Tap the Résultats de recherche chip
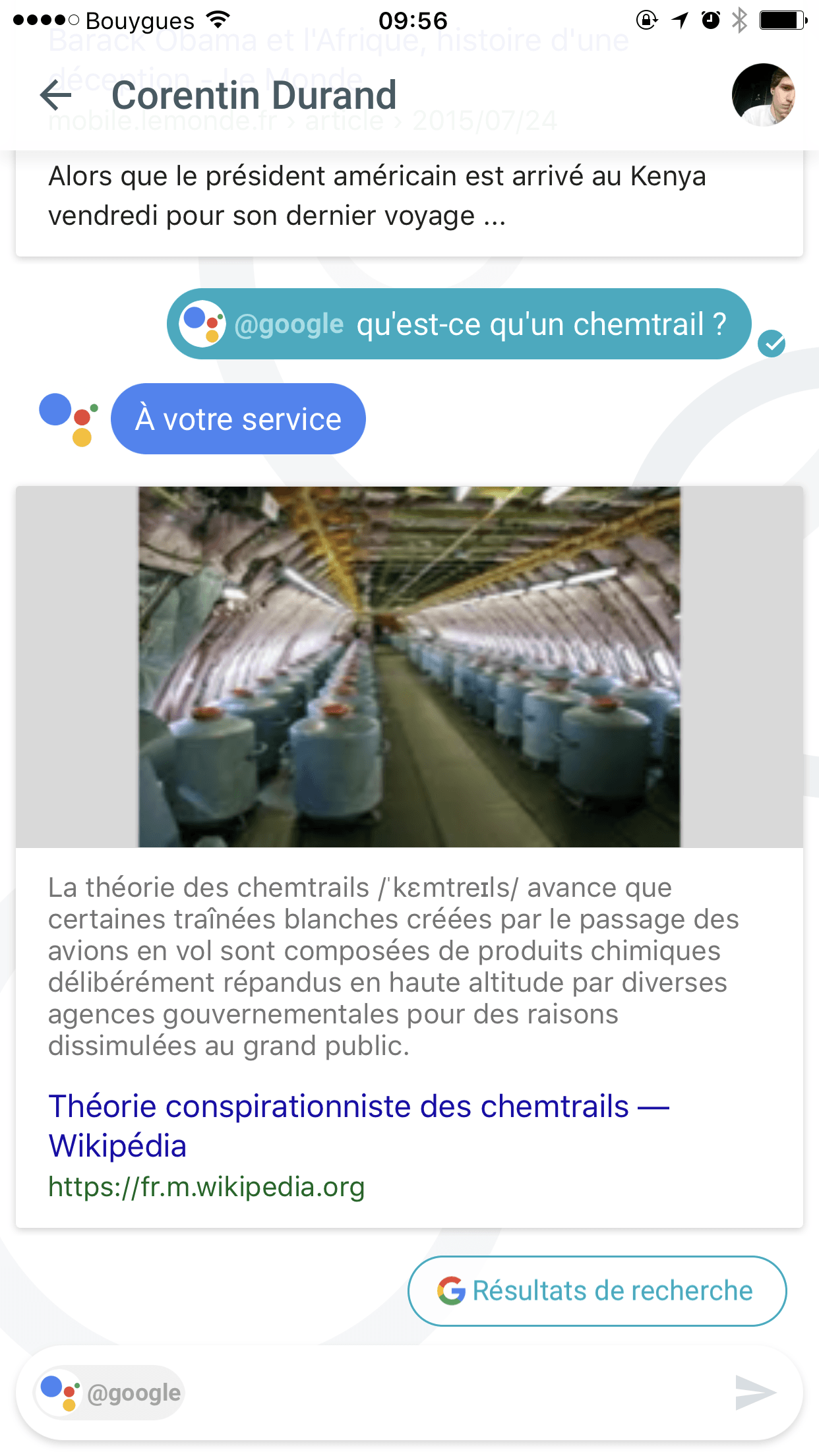 pos(597,1290)
